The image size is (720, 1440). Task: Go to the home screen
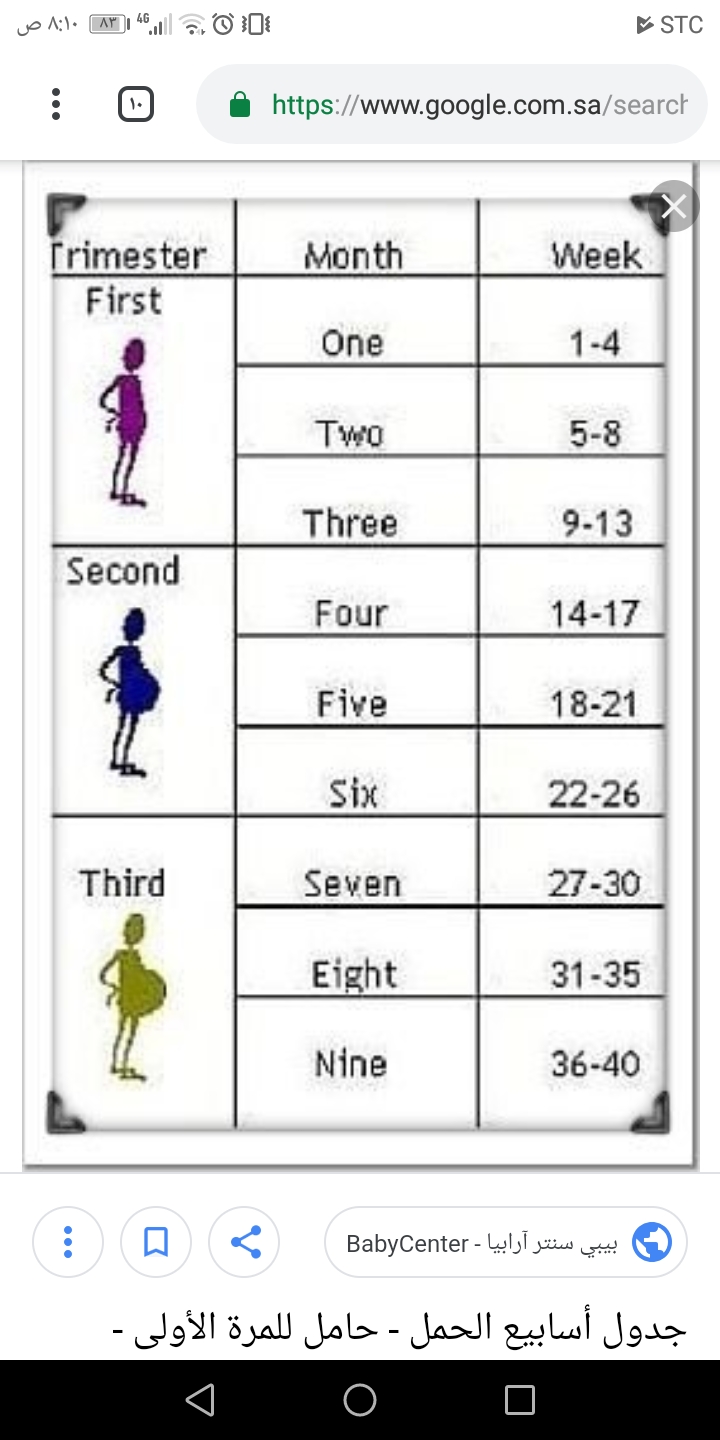click(x=360, y=1400)
